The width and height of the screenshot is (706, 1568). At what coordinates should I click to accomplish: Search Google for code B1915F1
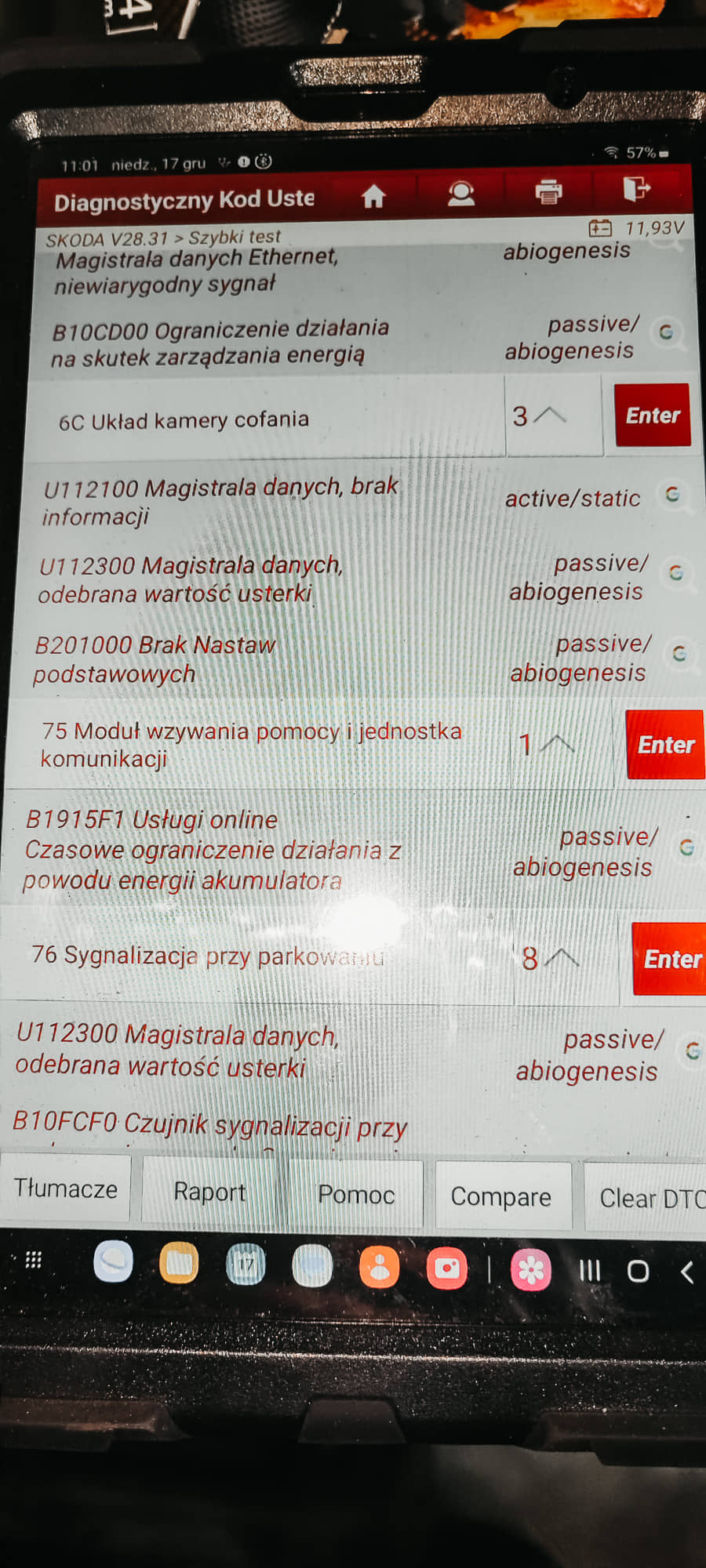click(688, 848)
